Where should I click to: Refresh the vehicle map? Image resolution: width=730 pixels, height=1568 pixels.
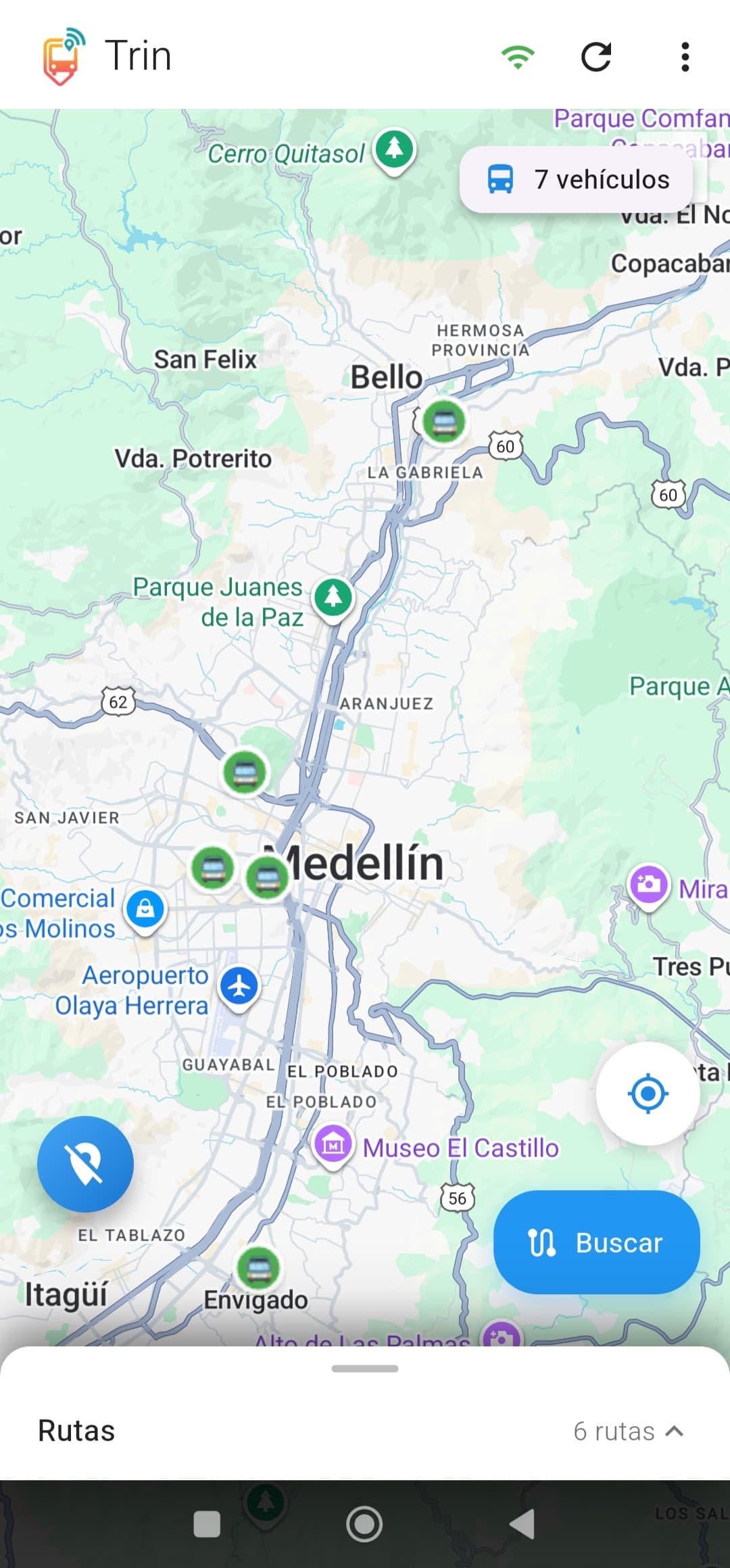(596, 57)
